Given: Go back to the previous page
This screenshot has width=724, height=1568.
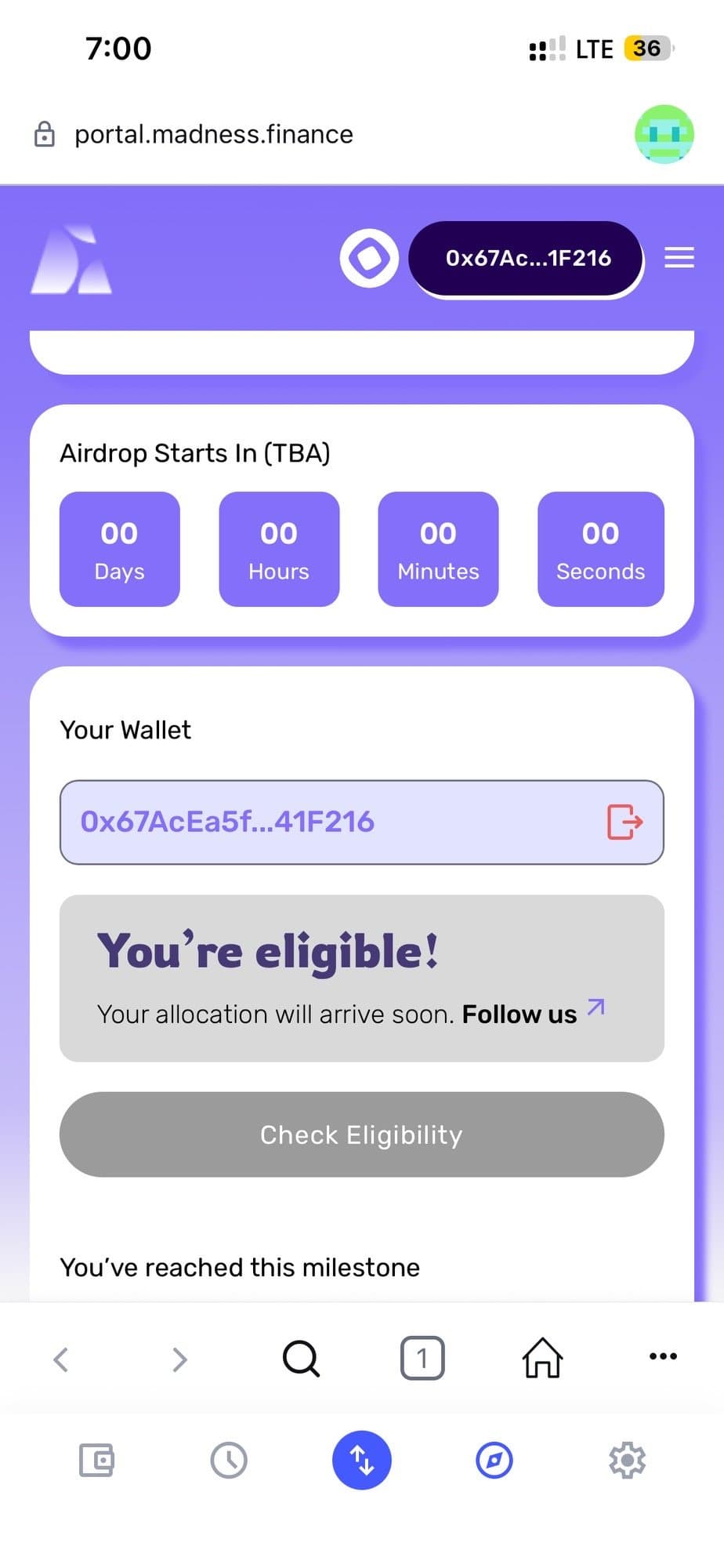Looking at the screenshot, I should tap(61, 1359).
